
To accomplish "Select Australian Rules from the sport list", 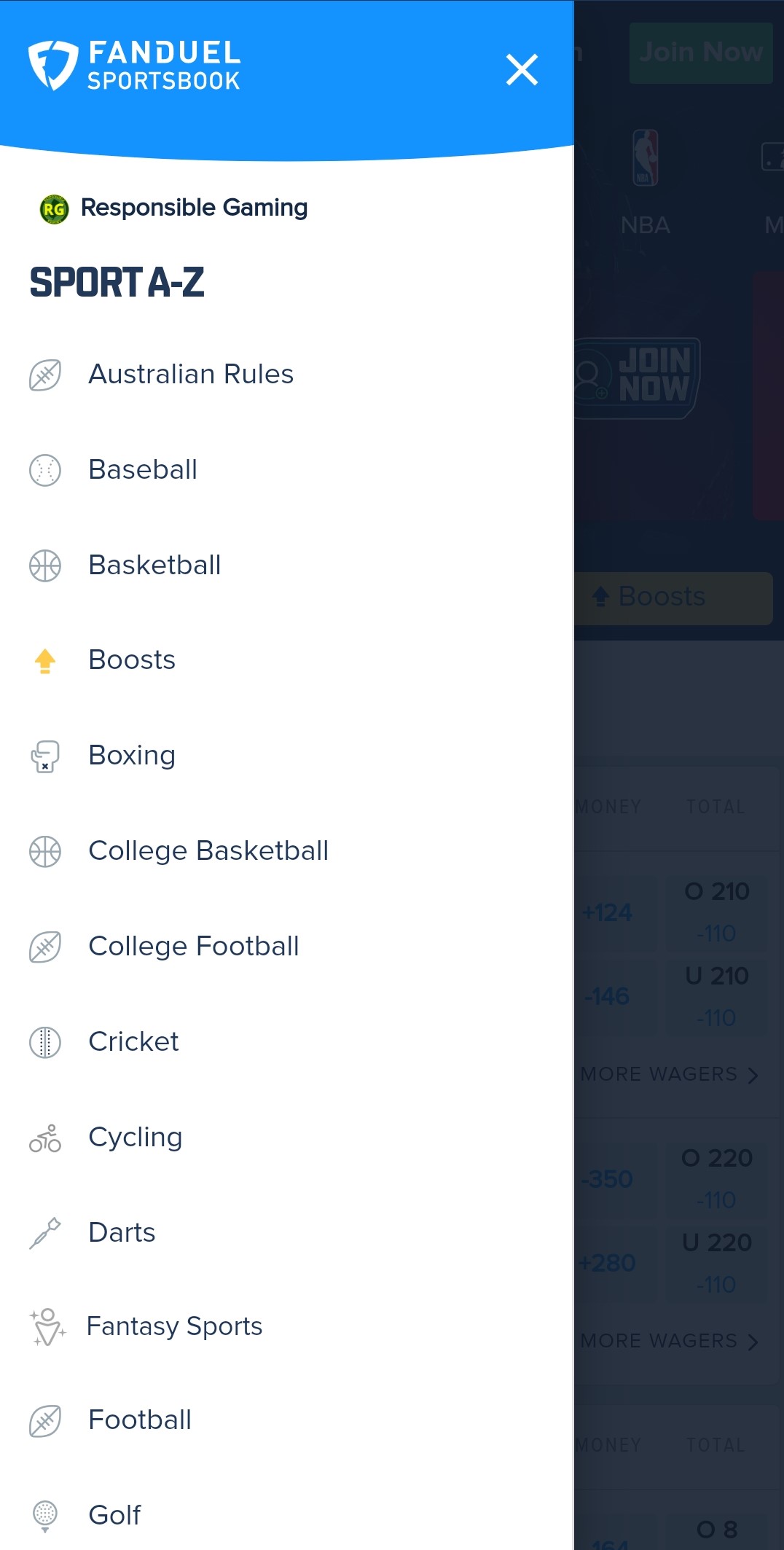I will tap(287, 375).
